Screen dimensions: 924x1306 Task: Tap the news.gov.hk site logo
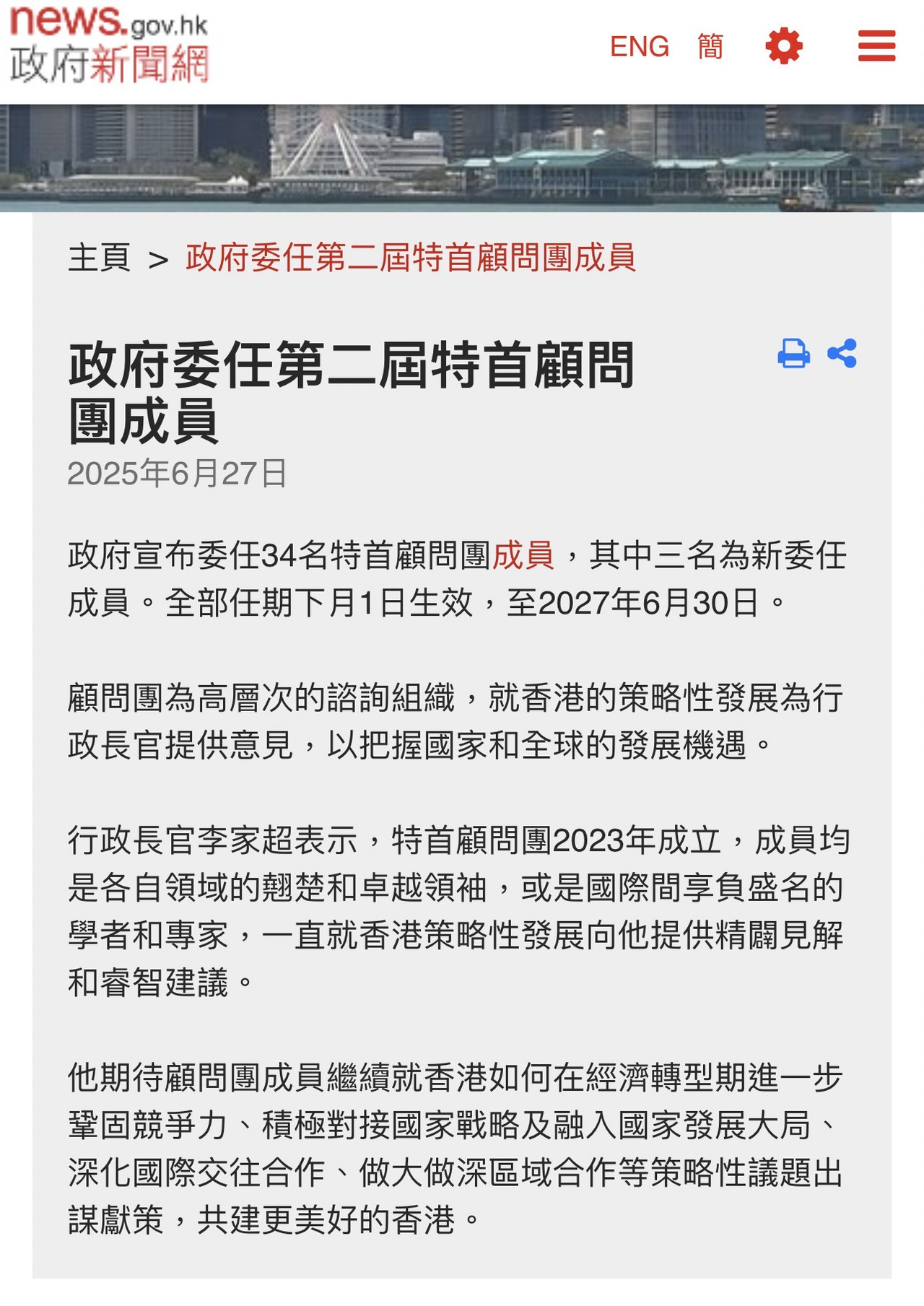click(110, 45)
